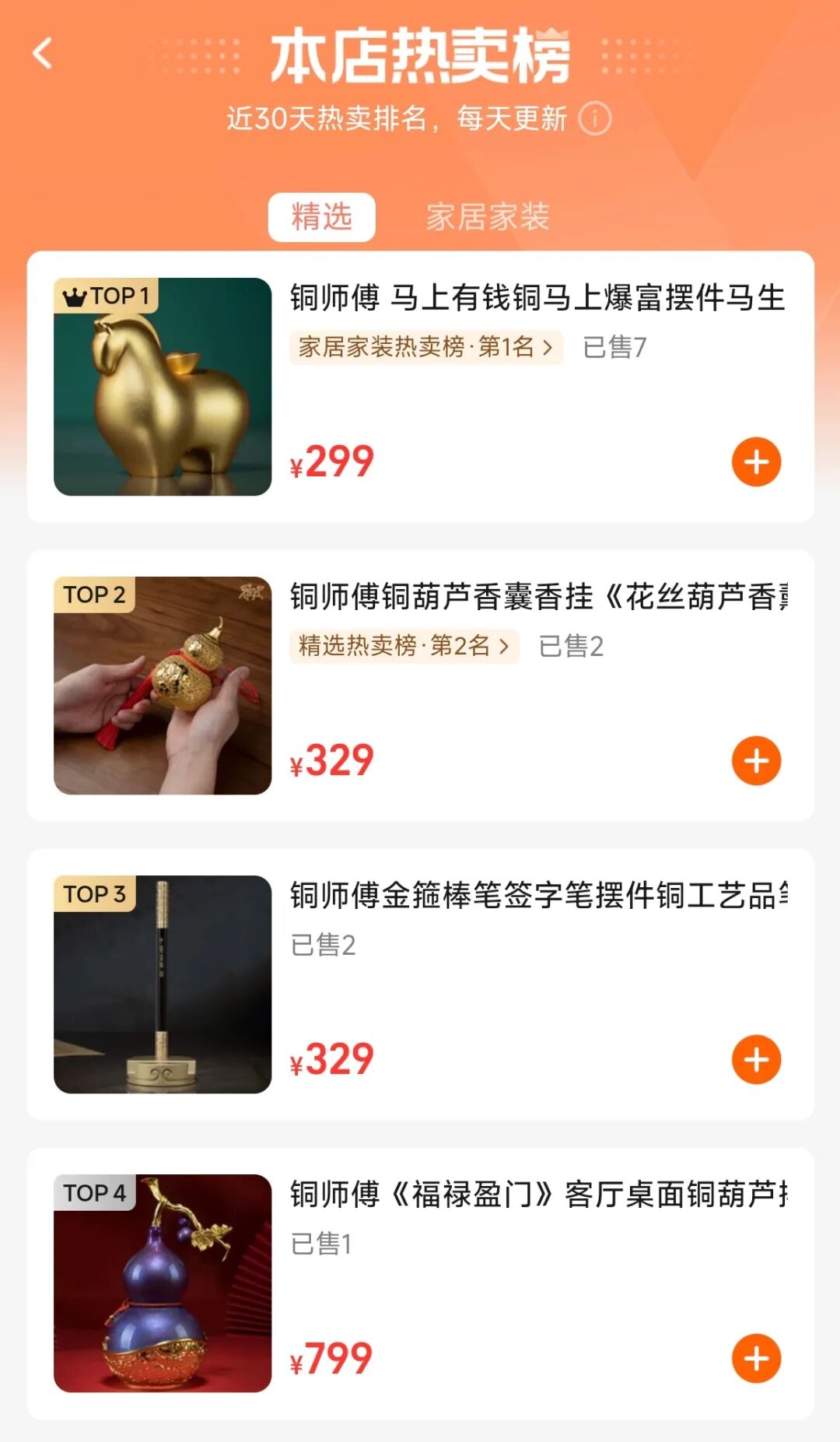
Task: View the TOP 2 gourd sachet product
Action: [163, 686]
